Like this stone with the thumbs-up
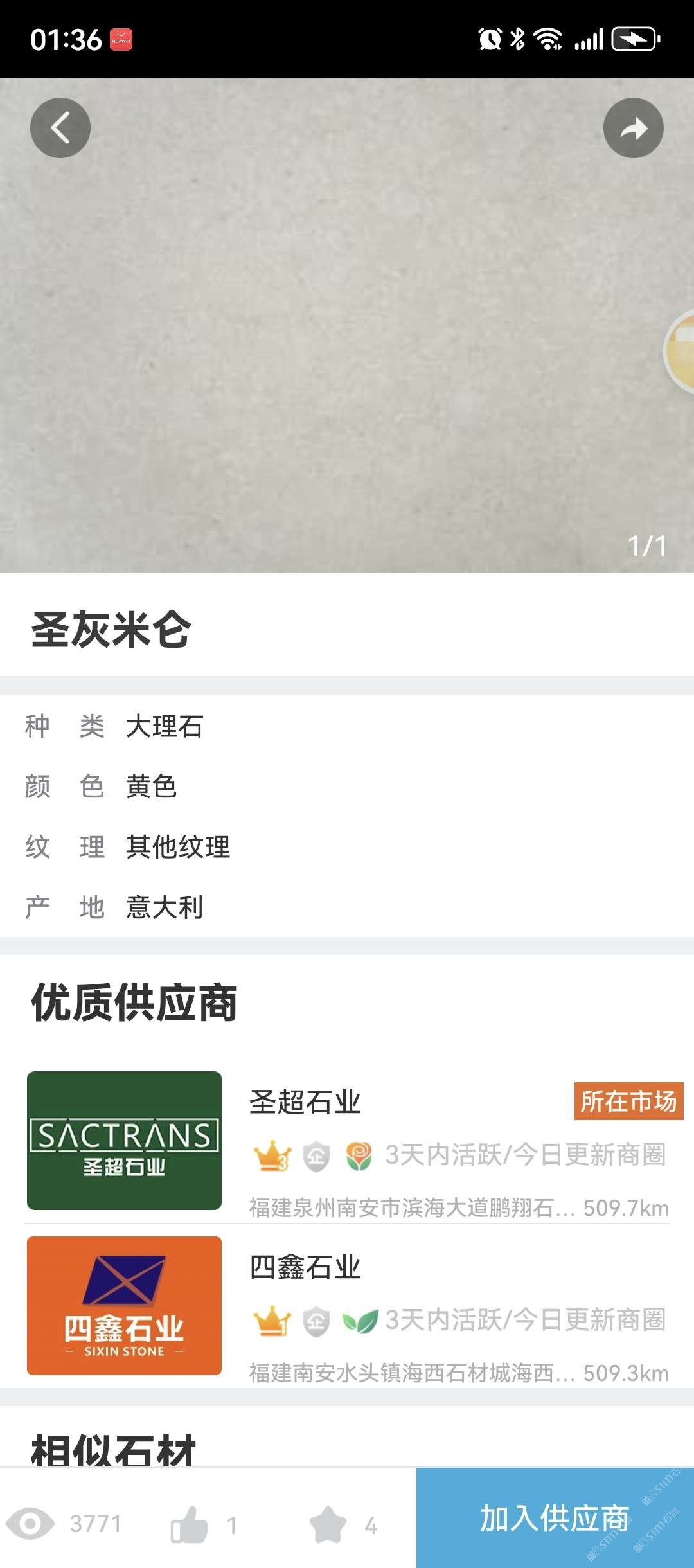 coord(190,1524)
